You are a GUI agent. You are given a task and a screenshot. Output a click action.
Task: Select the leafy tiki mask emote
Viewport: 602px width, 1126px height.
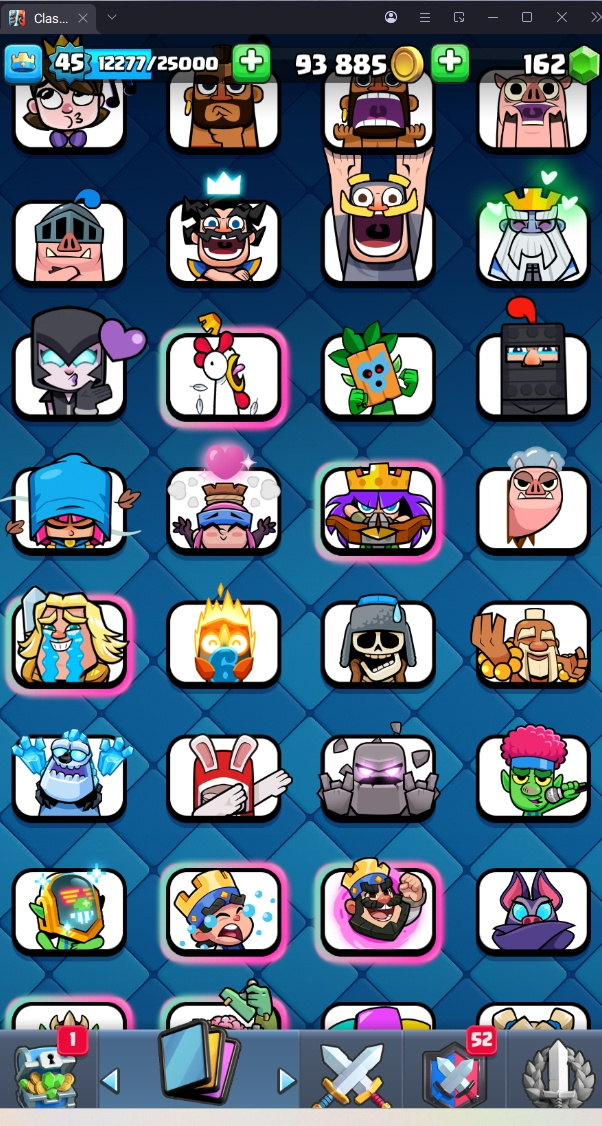tap(379, 376)
